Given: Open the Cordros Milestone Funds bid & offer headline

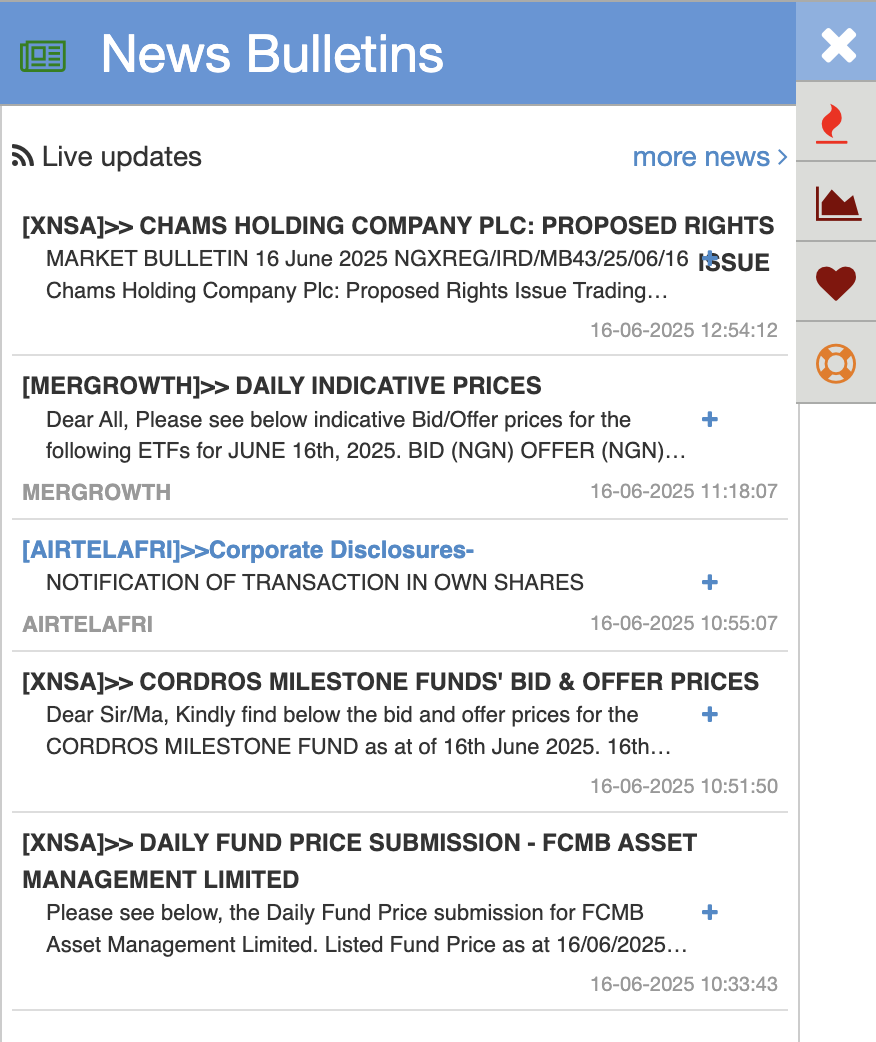Looking at the screenshot, I should click(390, 682).
